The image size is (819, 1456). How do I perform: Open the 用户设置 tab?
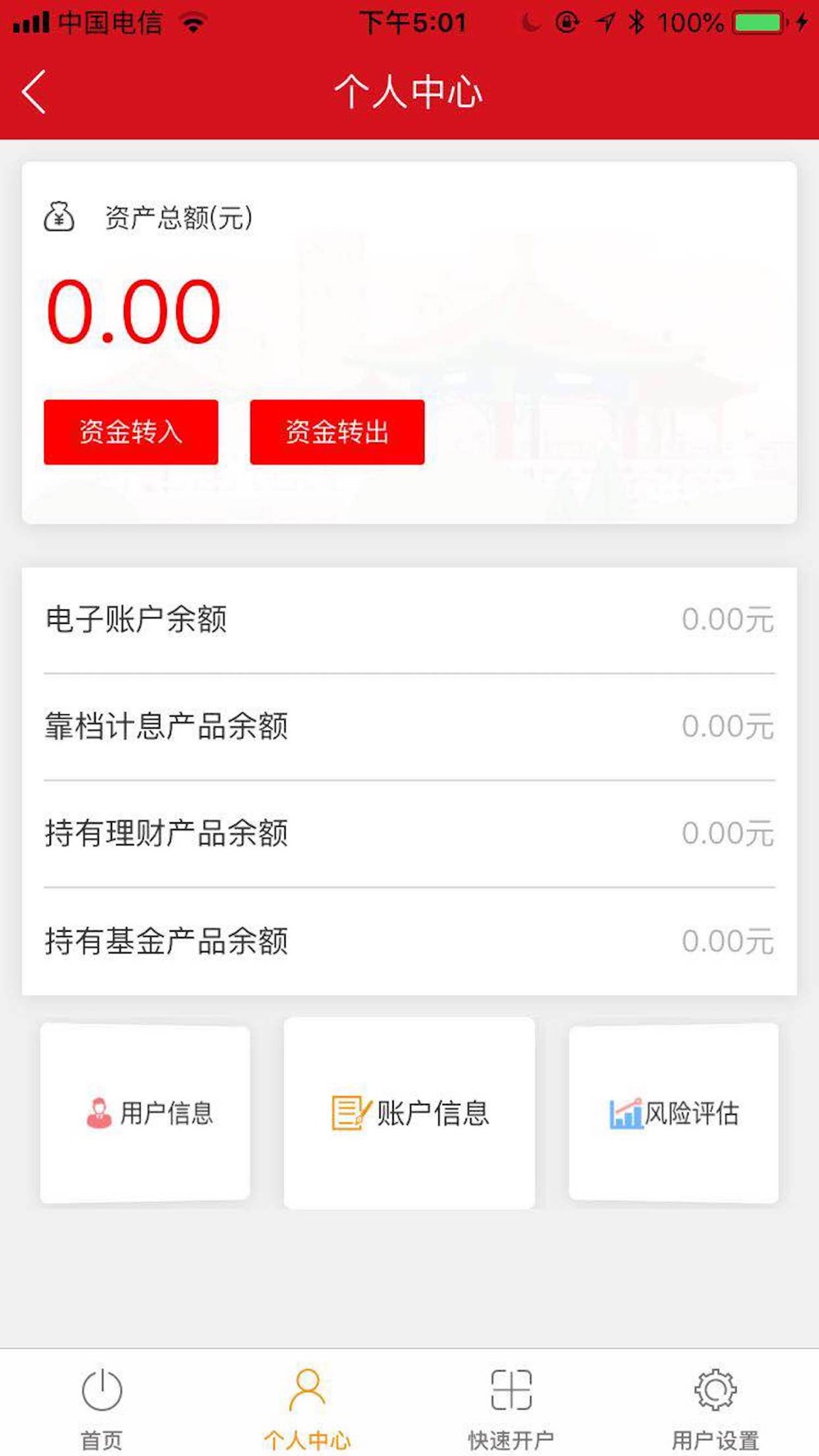(715, 1407)
